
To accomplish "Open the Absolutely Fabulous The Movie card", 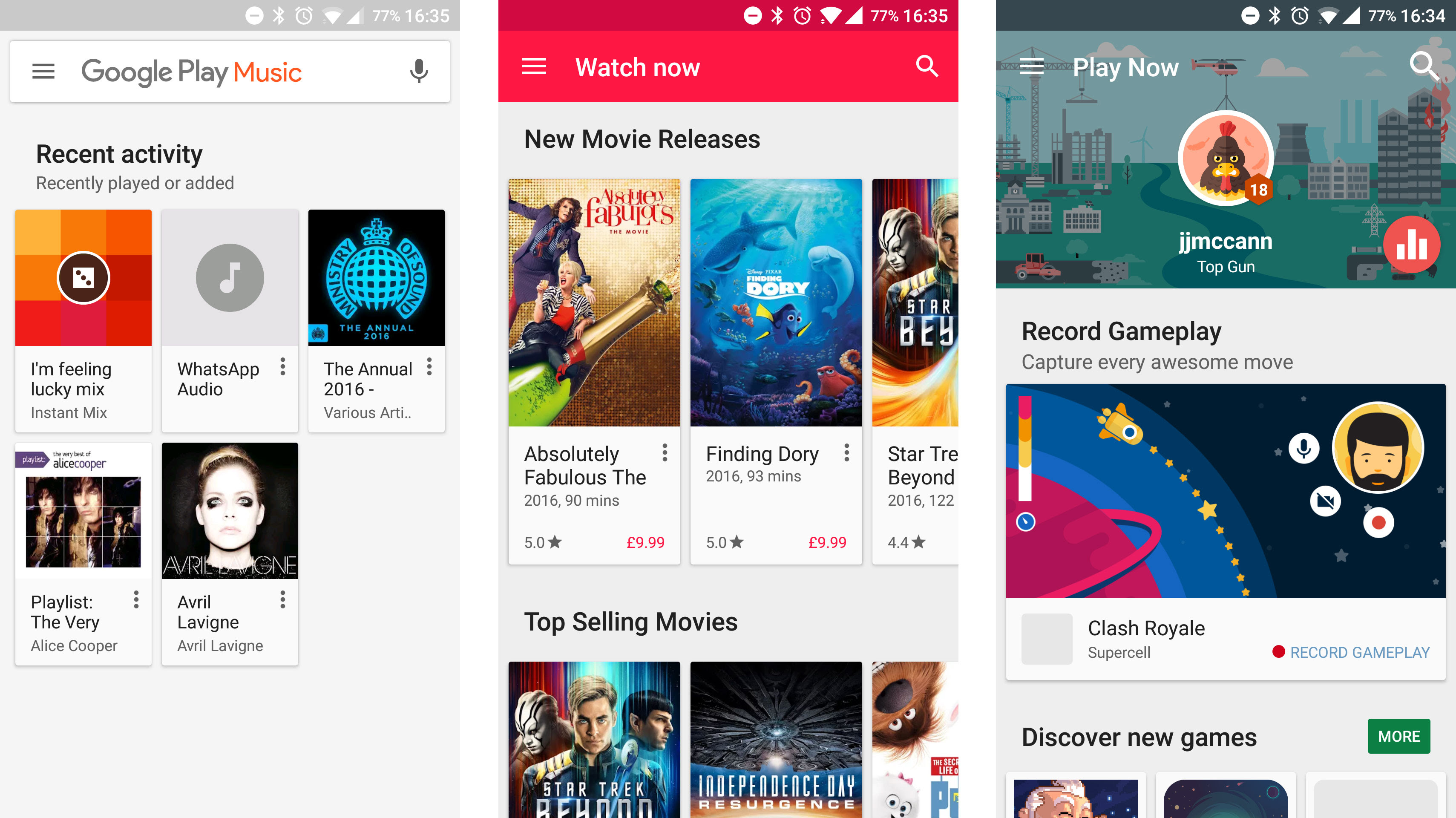I will coord(594,372).
